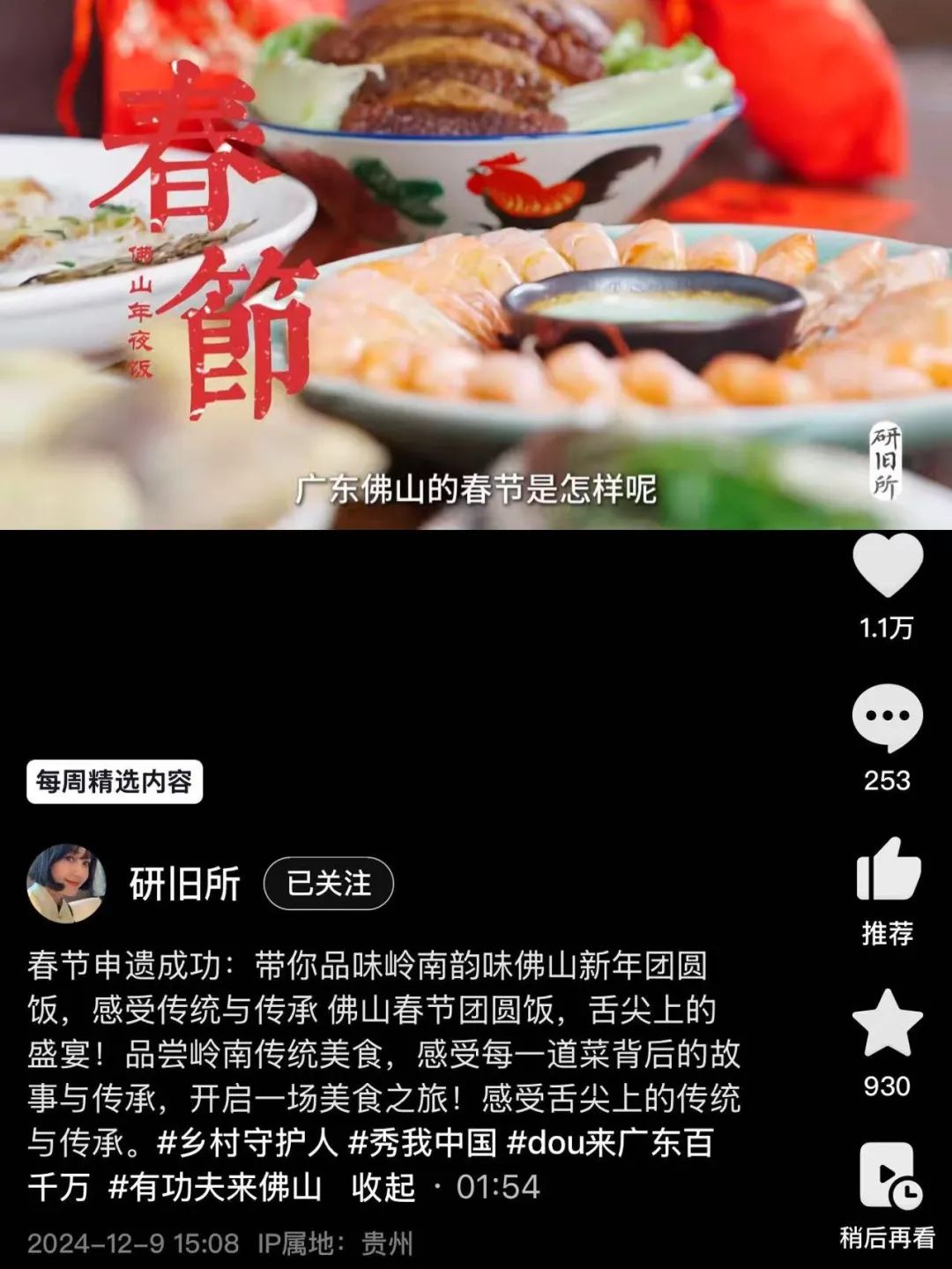Open the #有功夫来佛山 topic page
The width and height of the screenshot is (952, 1269).
pyautogui.click(x=216, y=1187)
